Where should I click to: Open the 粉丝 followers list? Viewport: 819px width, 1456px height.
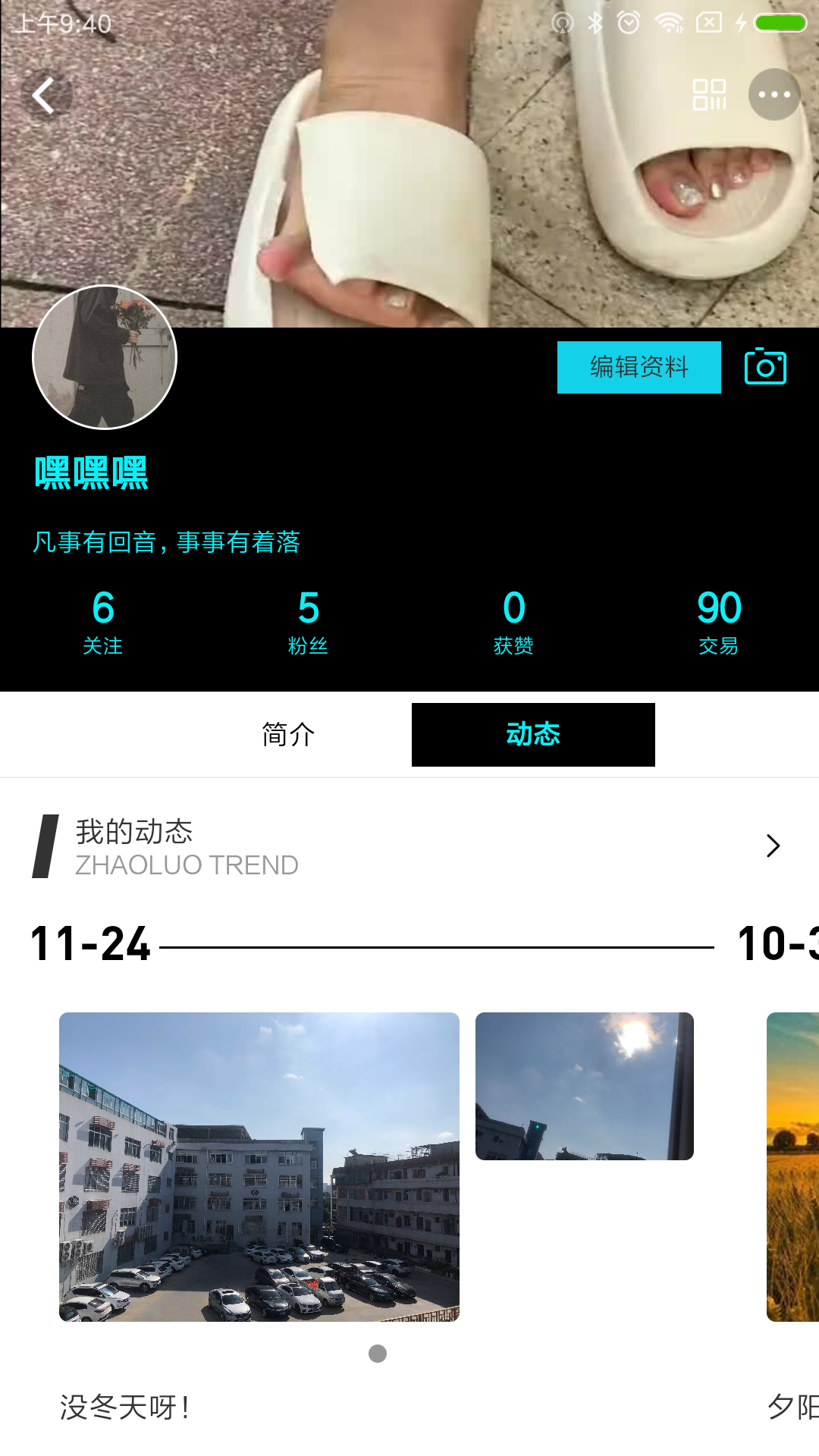[308, 622]
